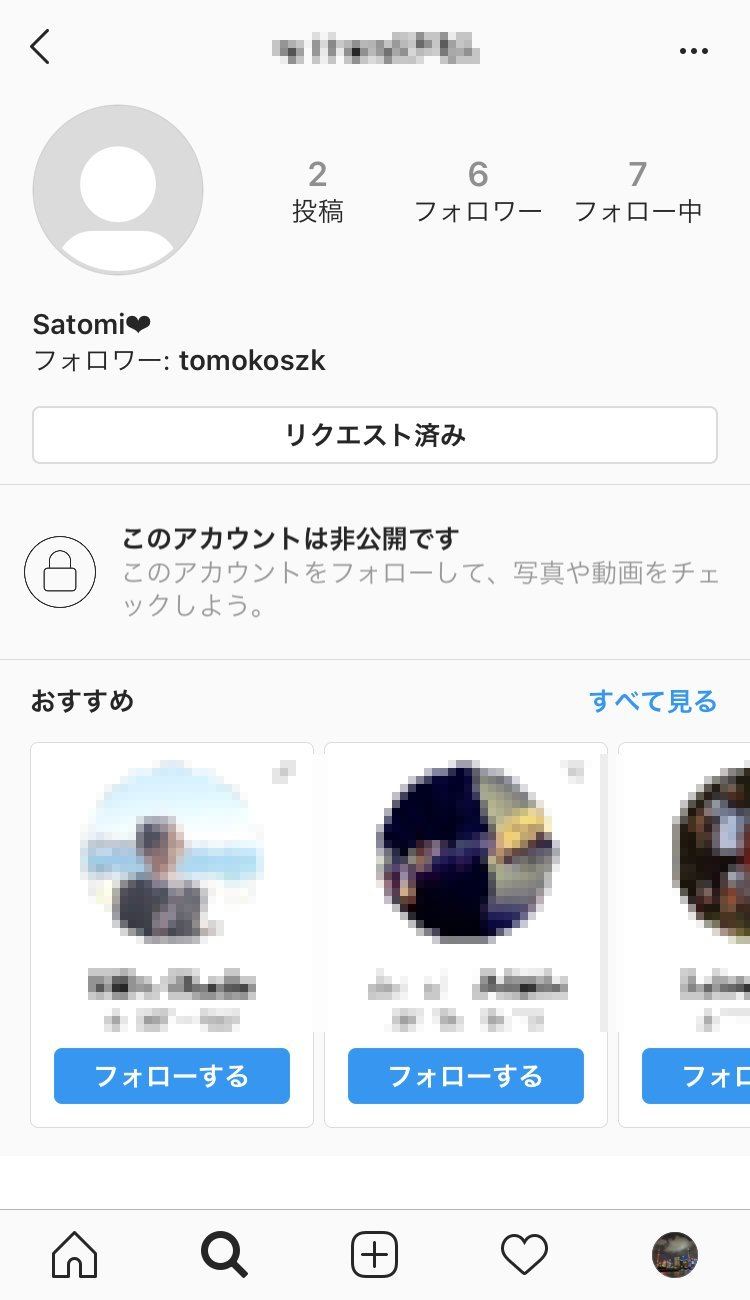Open my profile tab
Screen dimensions: 750x1300
click(675, 1254)
